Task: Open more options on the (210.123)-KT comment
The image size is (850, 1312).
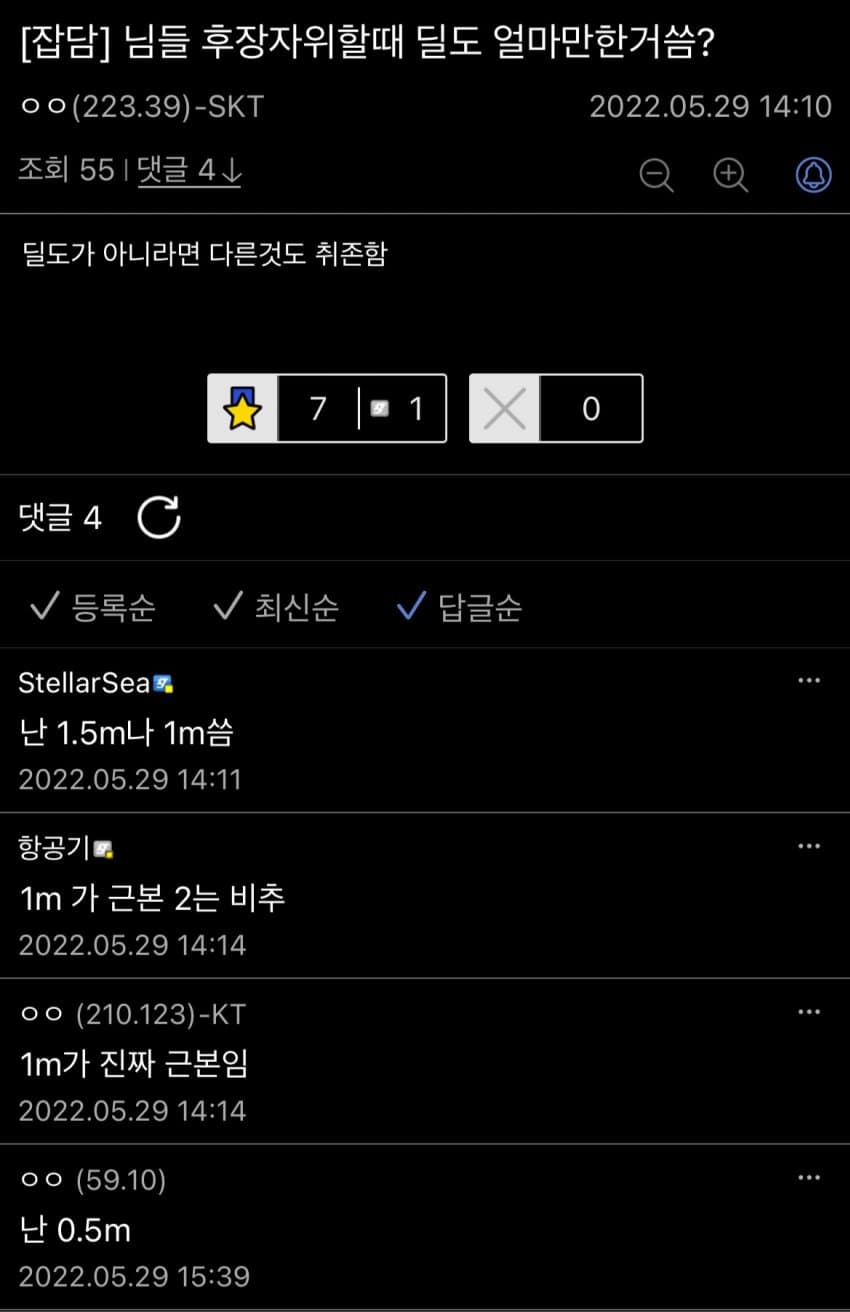Action: [809, 1012]
